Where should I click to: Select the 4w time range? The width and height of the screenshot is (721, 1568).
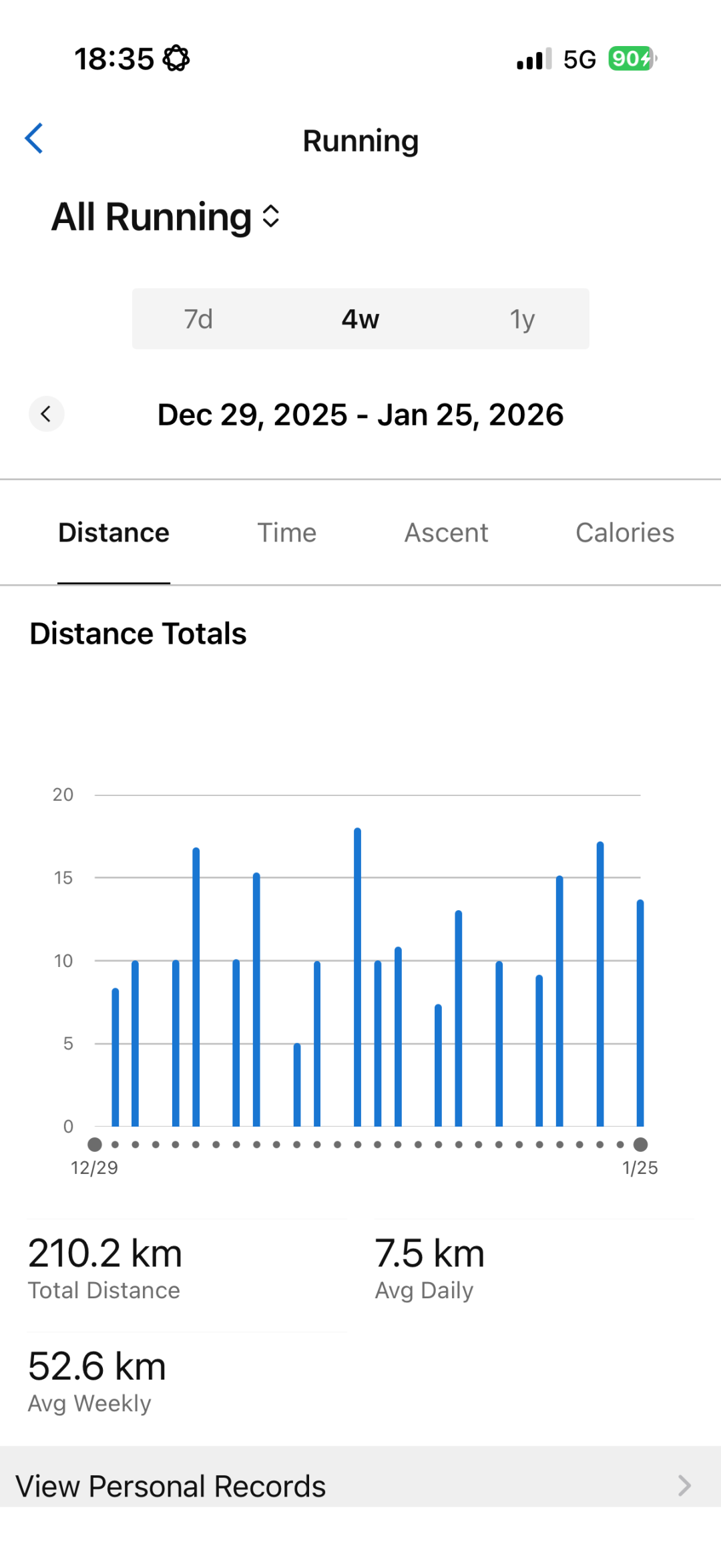(x=360, y=319)
